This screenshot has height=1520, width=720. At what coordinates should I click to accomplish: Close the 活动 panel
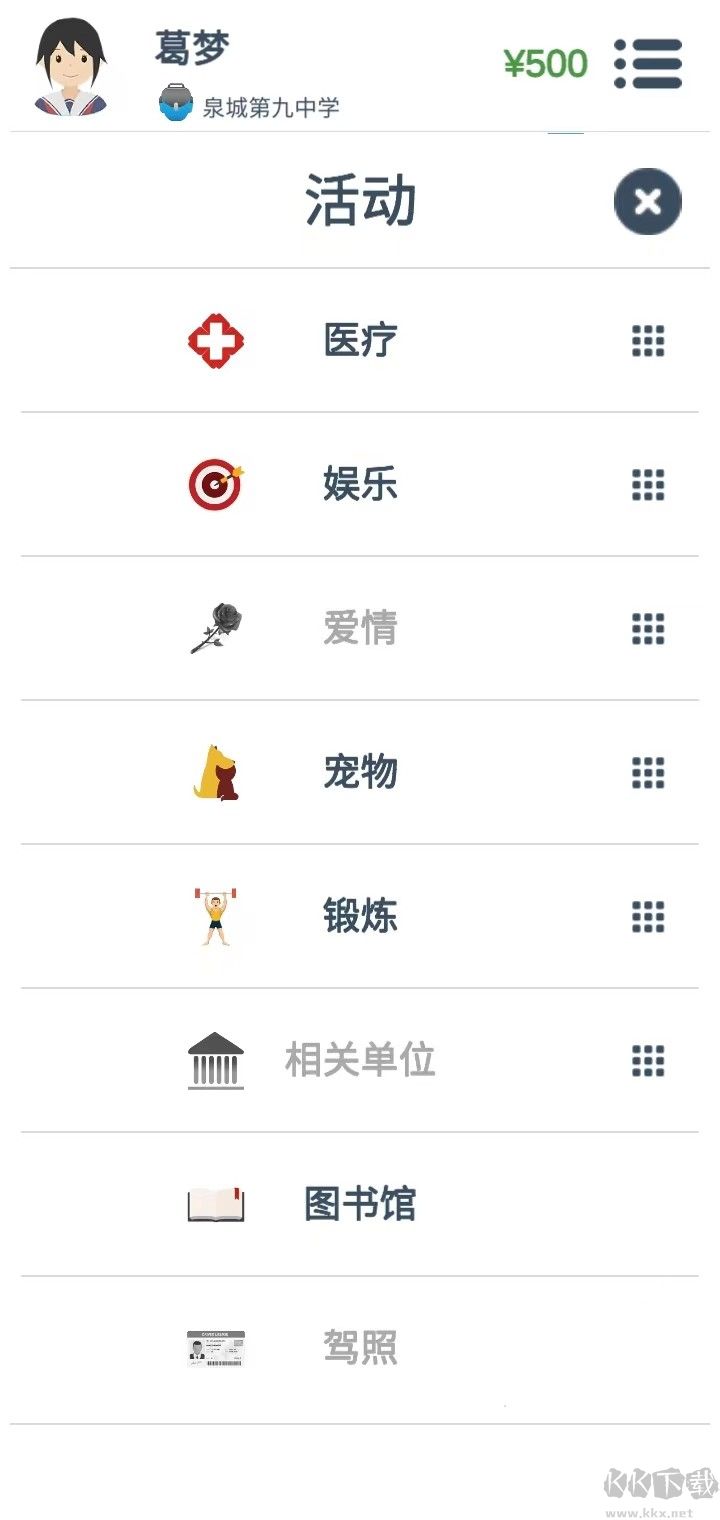coord(647,202)
